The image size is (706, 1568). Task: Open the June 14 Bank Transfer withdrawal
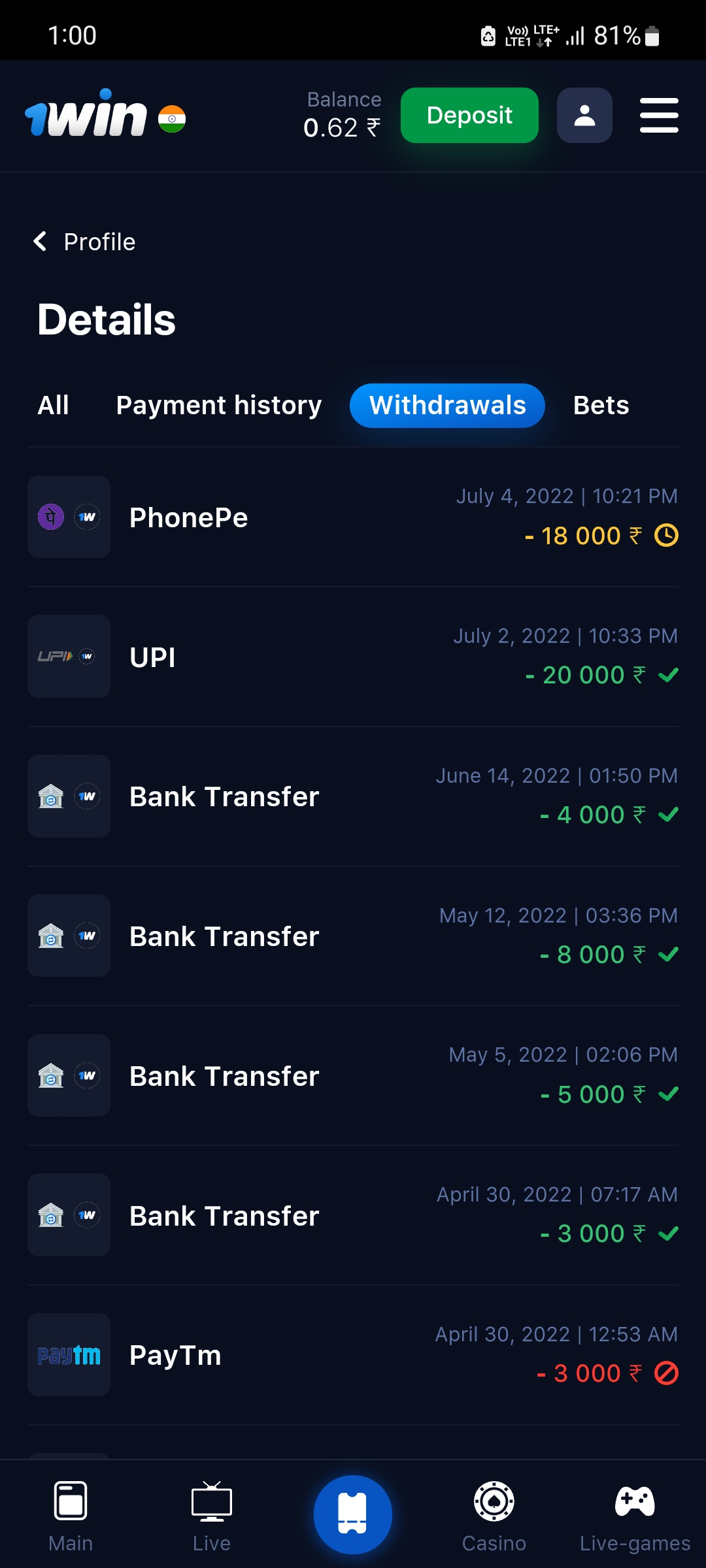353,796
